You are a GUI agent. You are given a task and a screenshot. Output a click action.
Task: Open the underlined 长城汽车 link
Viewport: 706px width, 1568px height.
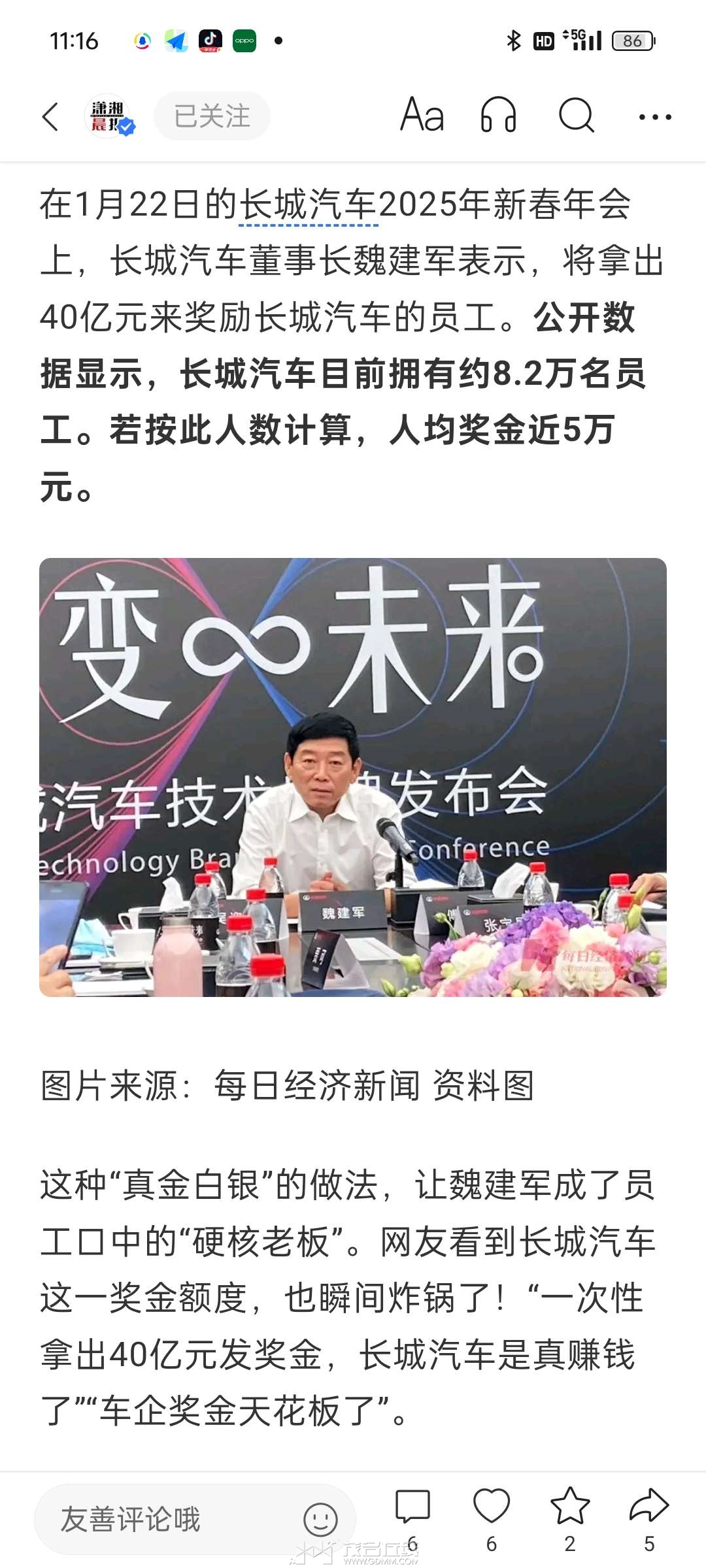(309, 205)
